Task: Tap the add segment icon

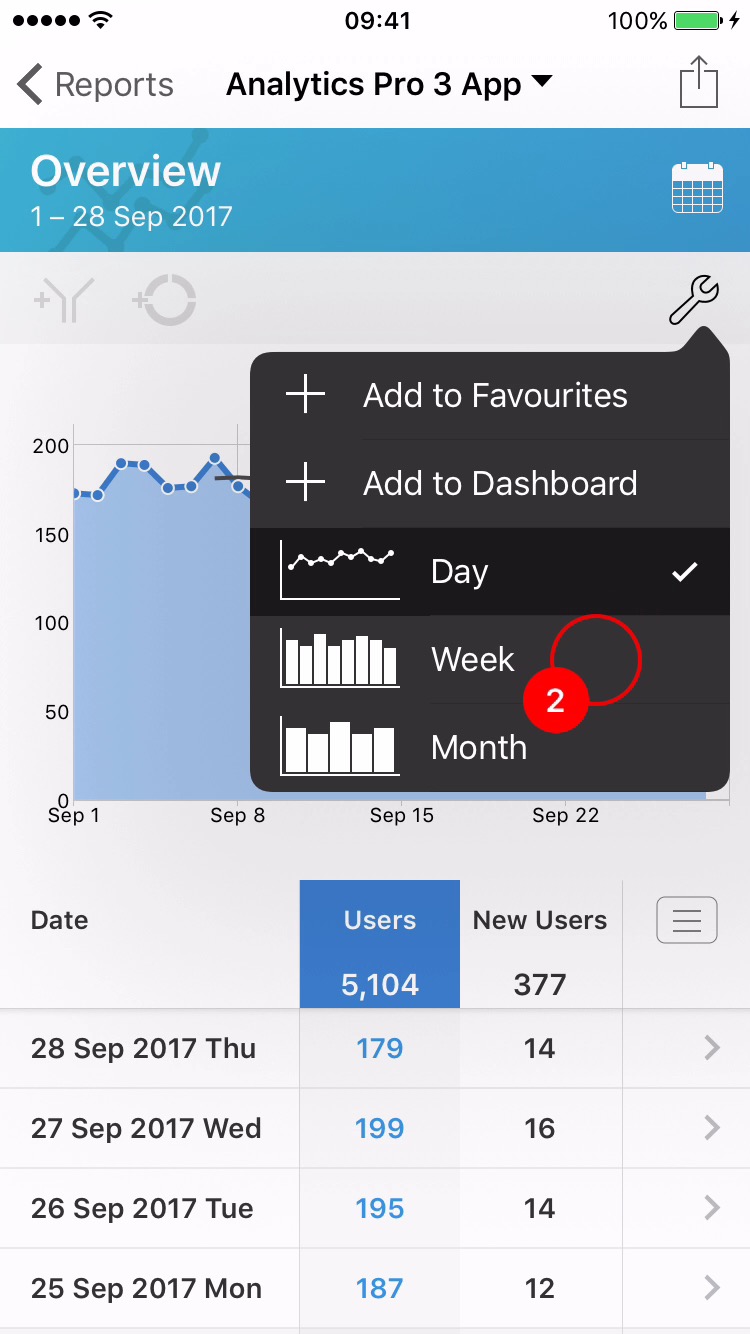Action: point(64,301)
